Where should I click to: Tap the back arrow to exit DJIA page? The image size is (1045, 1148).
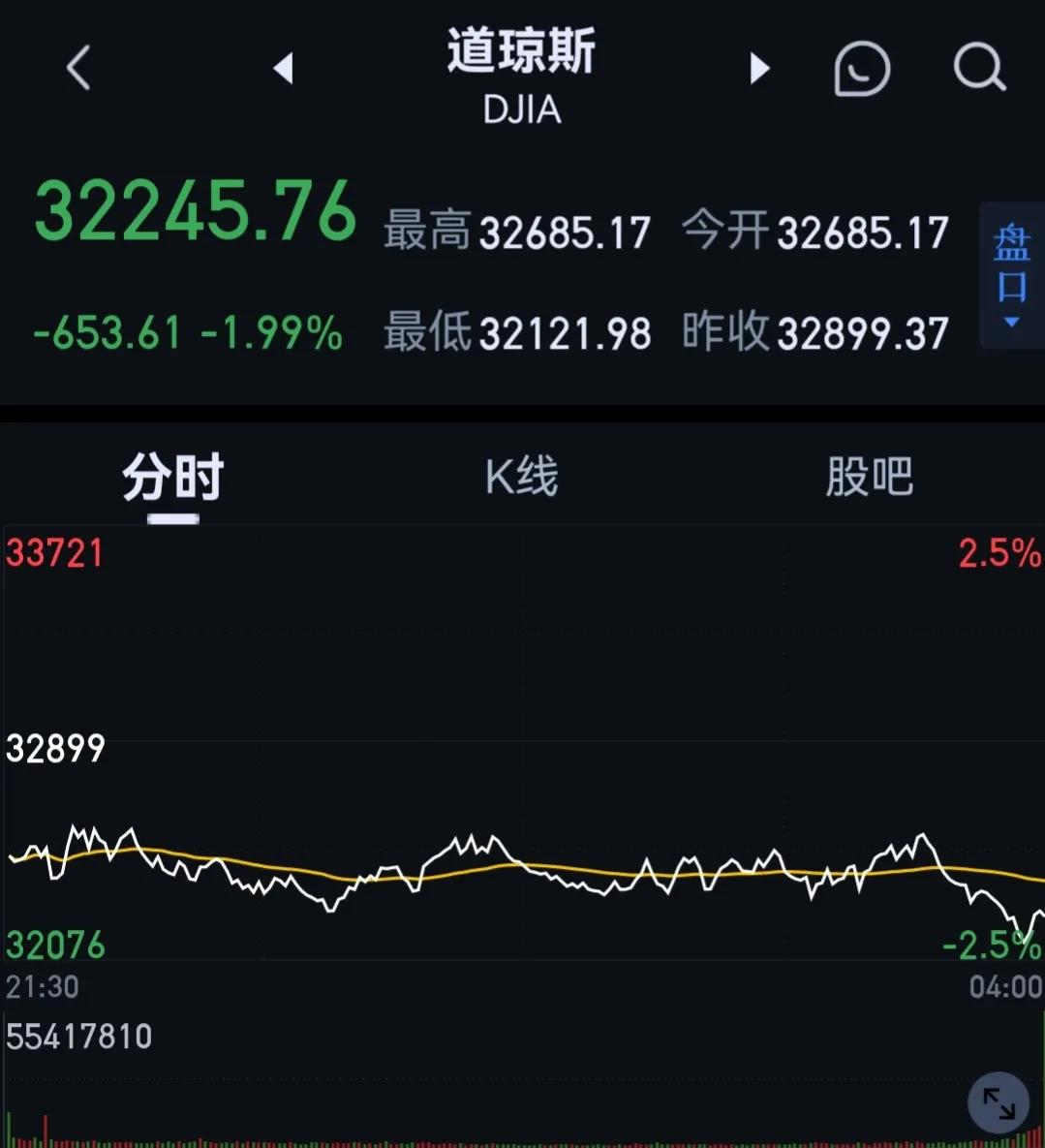(77, 68)
